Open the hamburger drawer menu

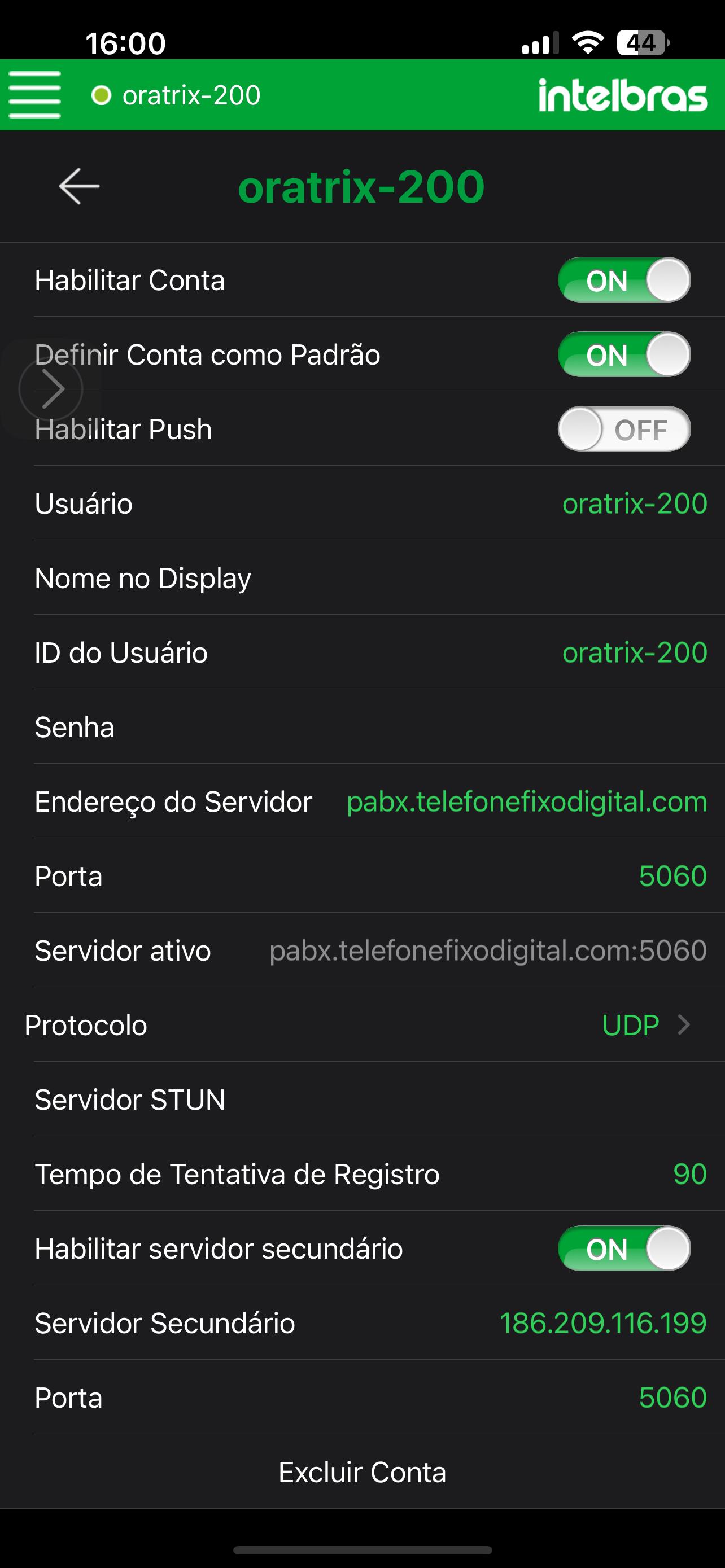coord(34,95)
